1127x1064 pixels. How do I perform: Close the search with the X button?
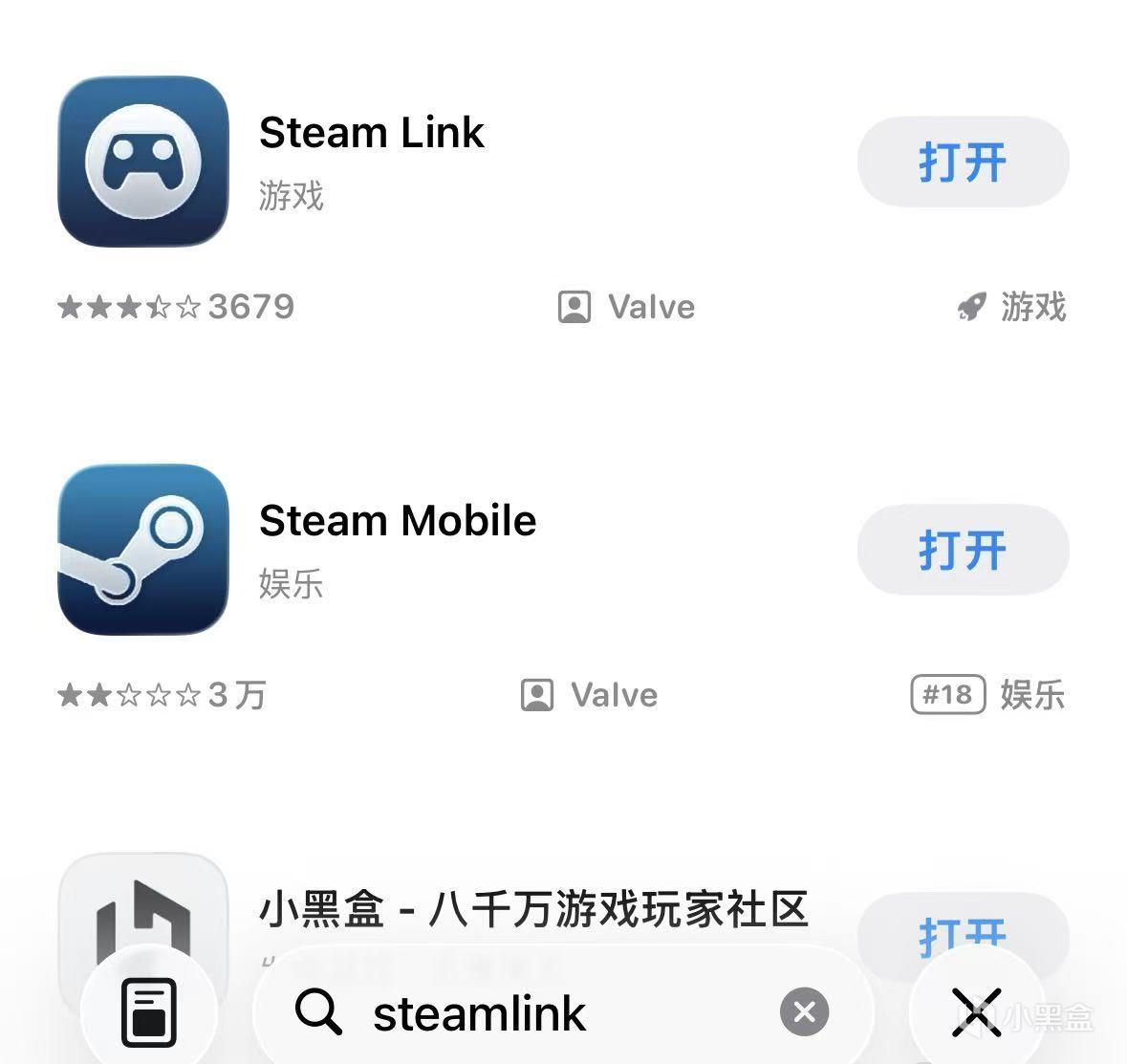tap(976, 1012)
